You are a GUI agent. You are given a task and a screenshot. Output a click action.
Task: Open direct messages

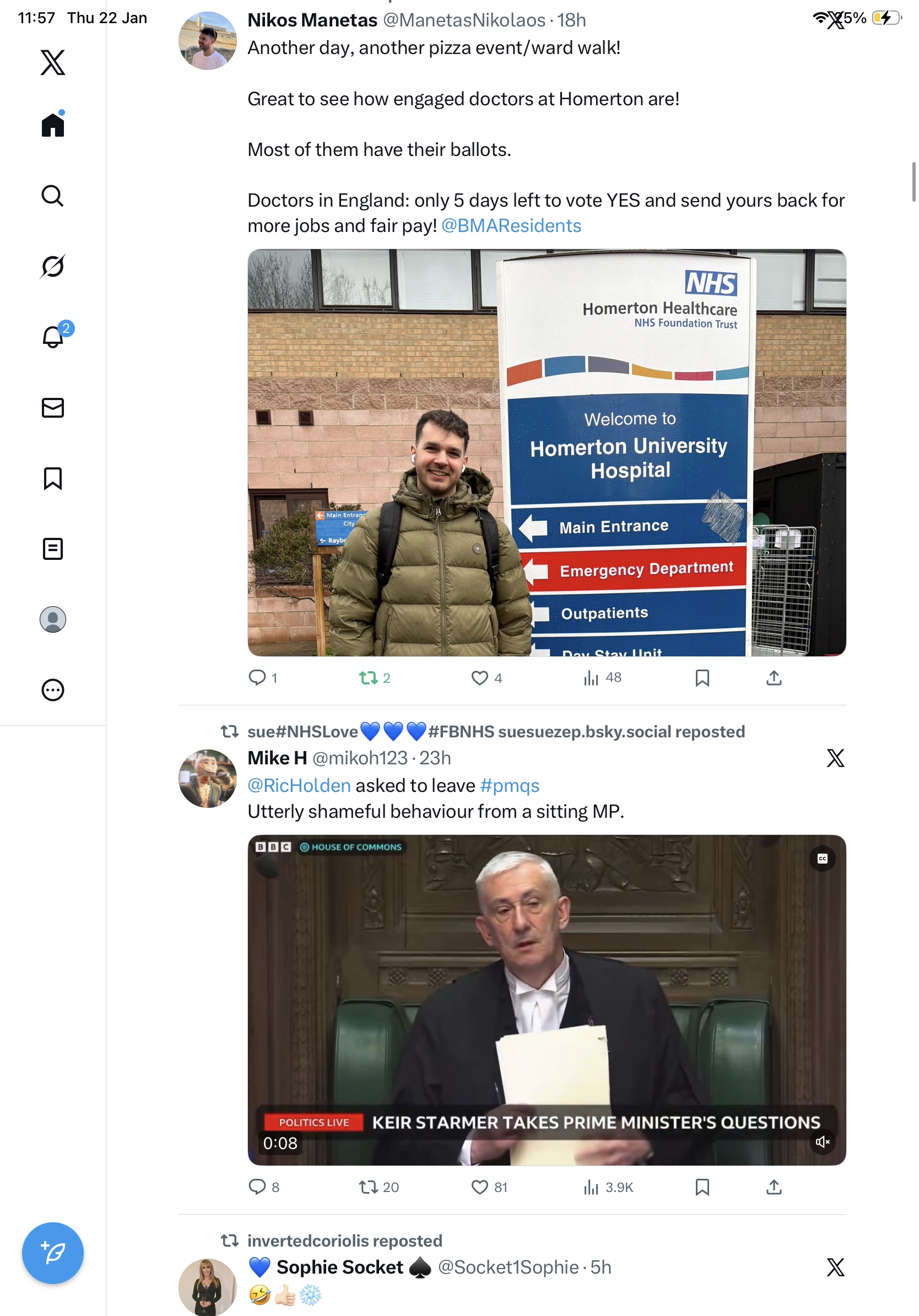53,407
